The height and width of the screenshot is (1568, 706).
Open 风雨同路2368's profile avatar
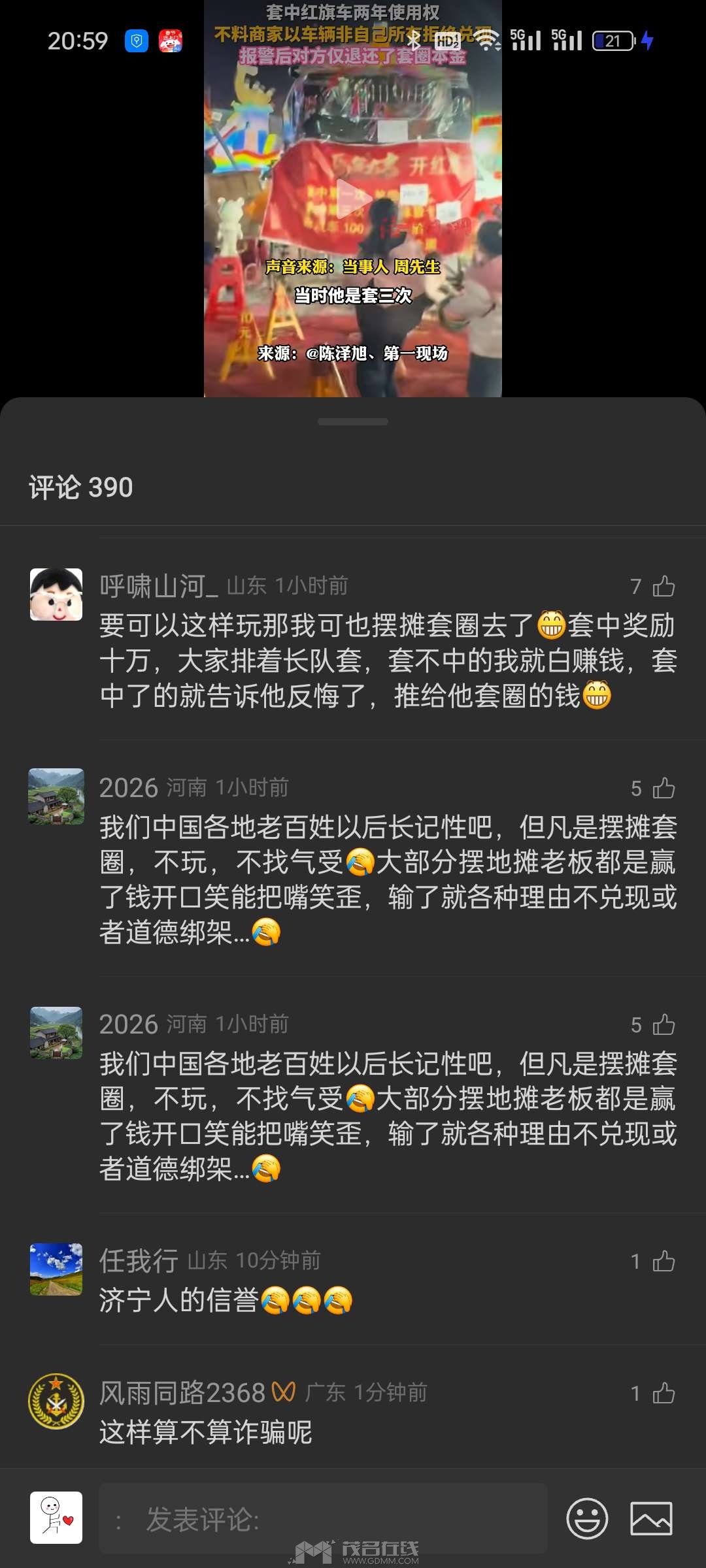click(56, 1401)
